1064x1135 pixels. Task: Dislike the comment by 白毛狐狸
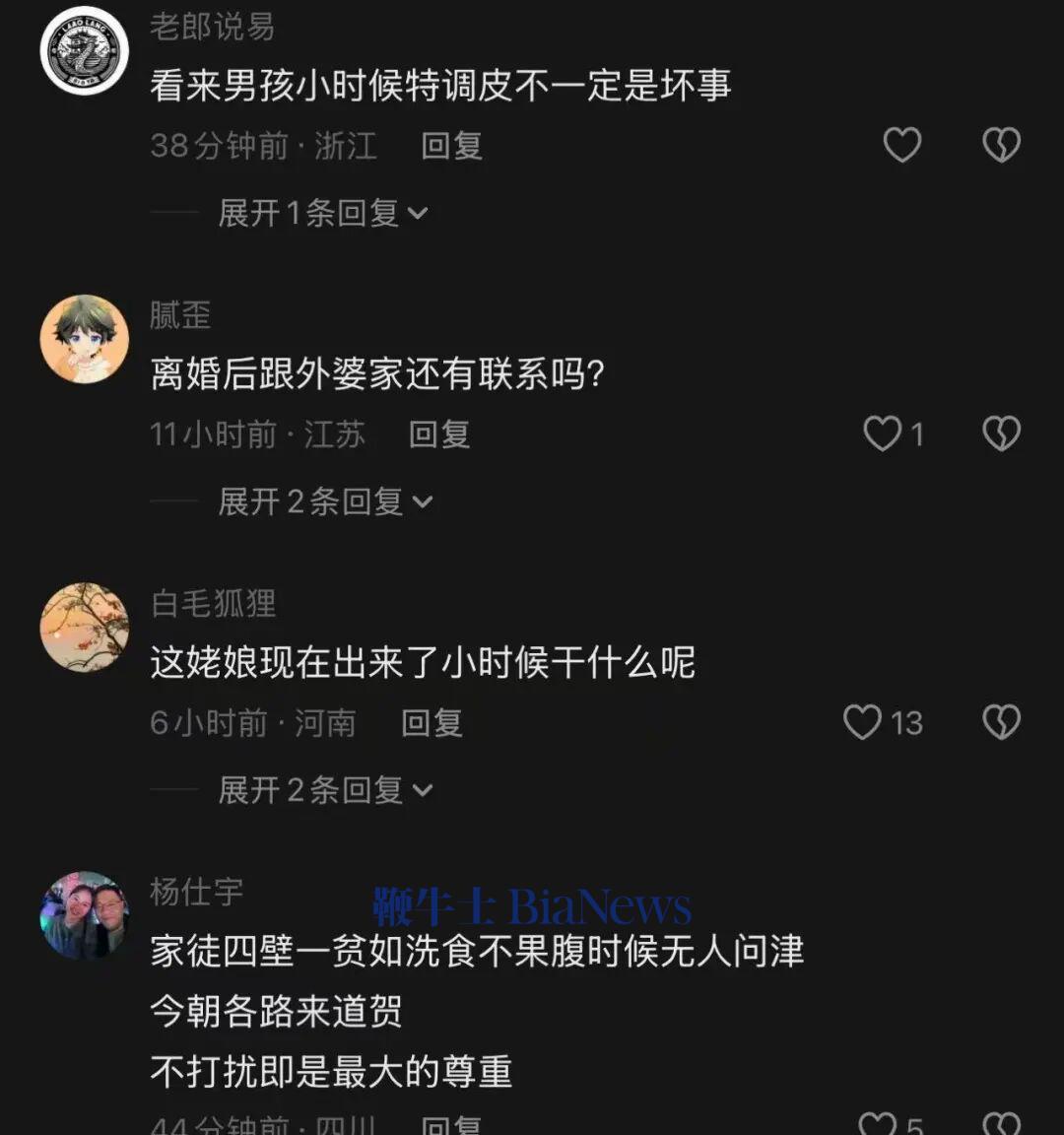[1002, 721]
